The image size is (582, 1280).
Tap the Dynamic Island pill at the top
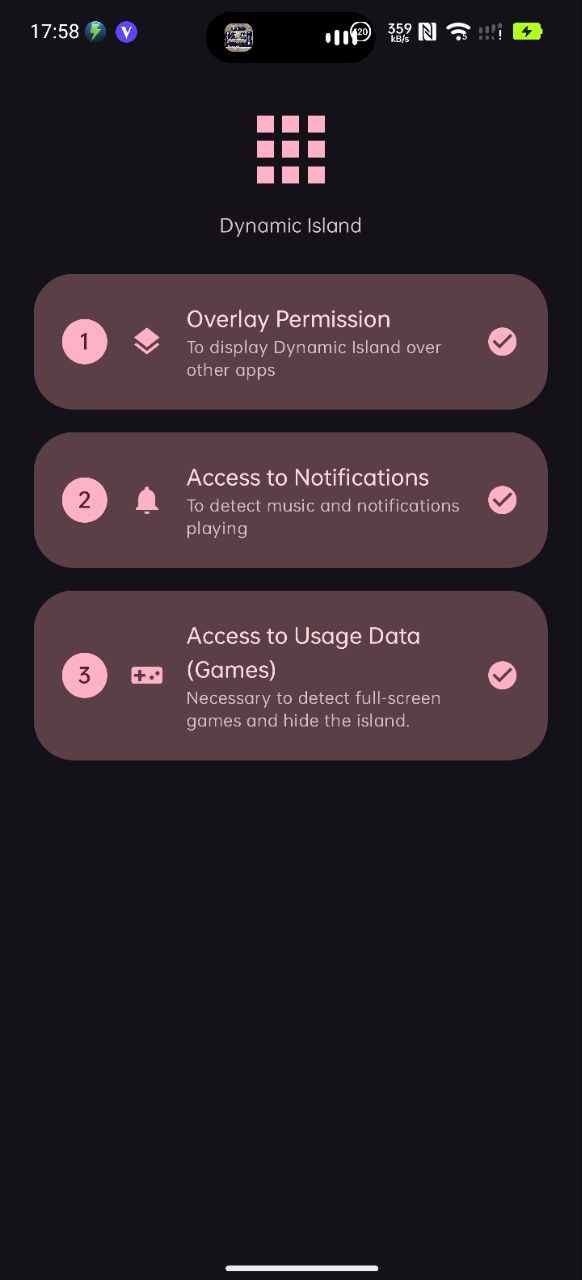(x=291, y=37)
